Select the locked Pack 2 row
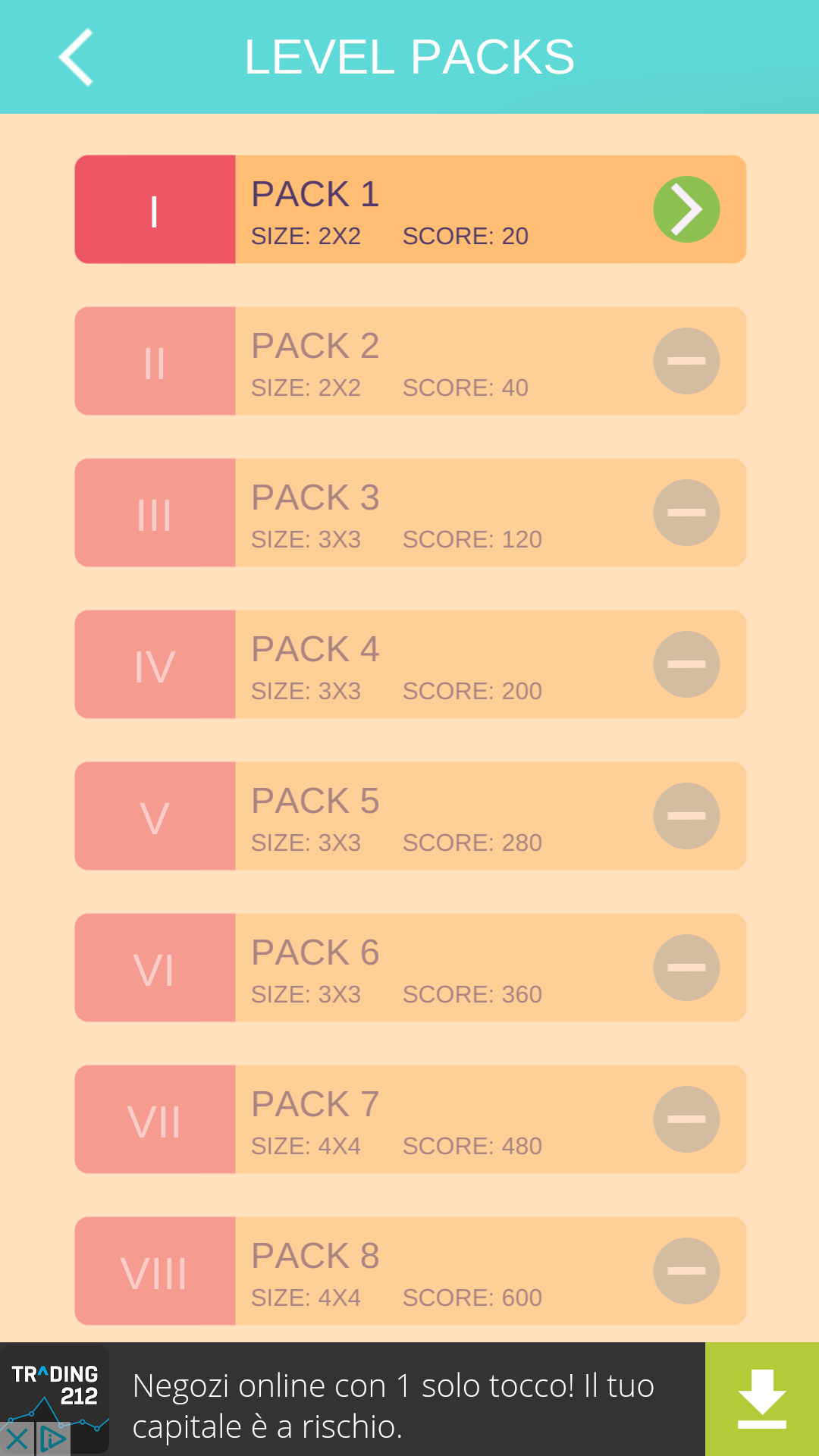Viewport: 819px width, 1456px height. click(410, 361)
